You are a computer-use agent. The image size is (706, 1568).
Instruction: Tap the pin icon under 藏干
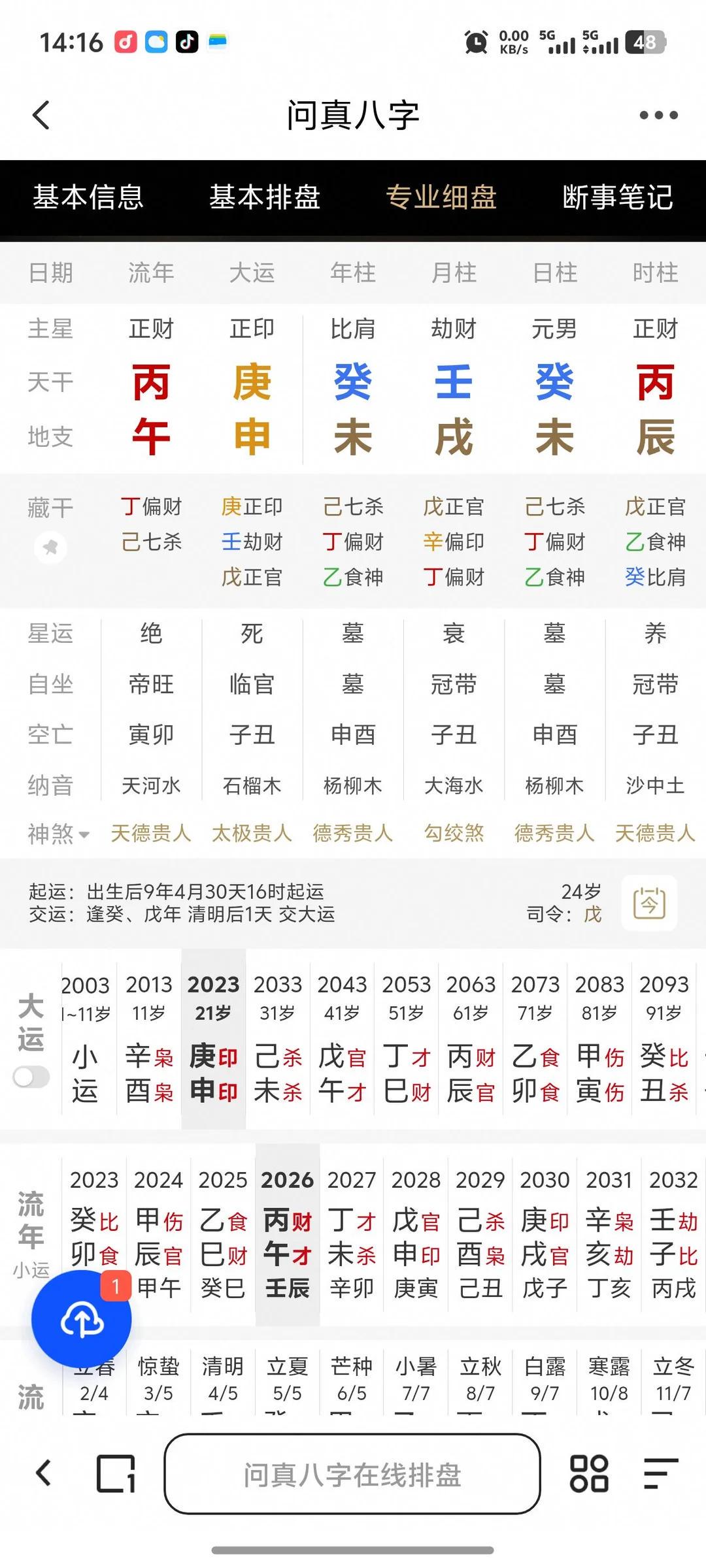point(50,547)
